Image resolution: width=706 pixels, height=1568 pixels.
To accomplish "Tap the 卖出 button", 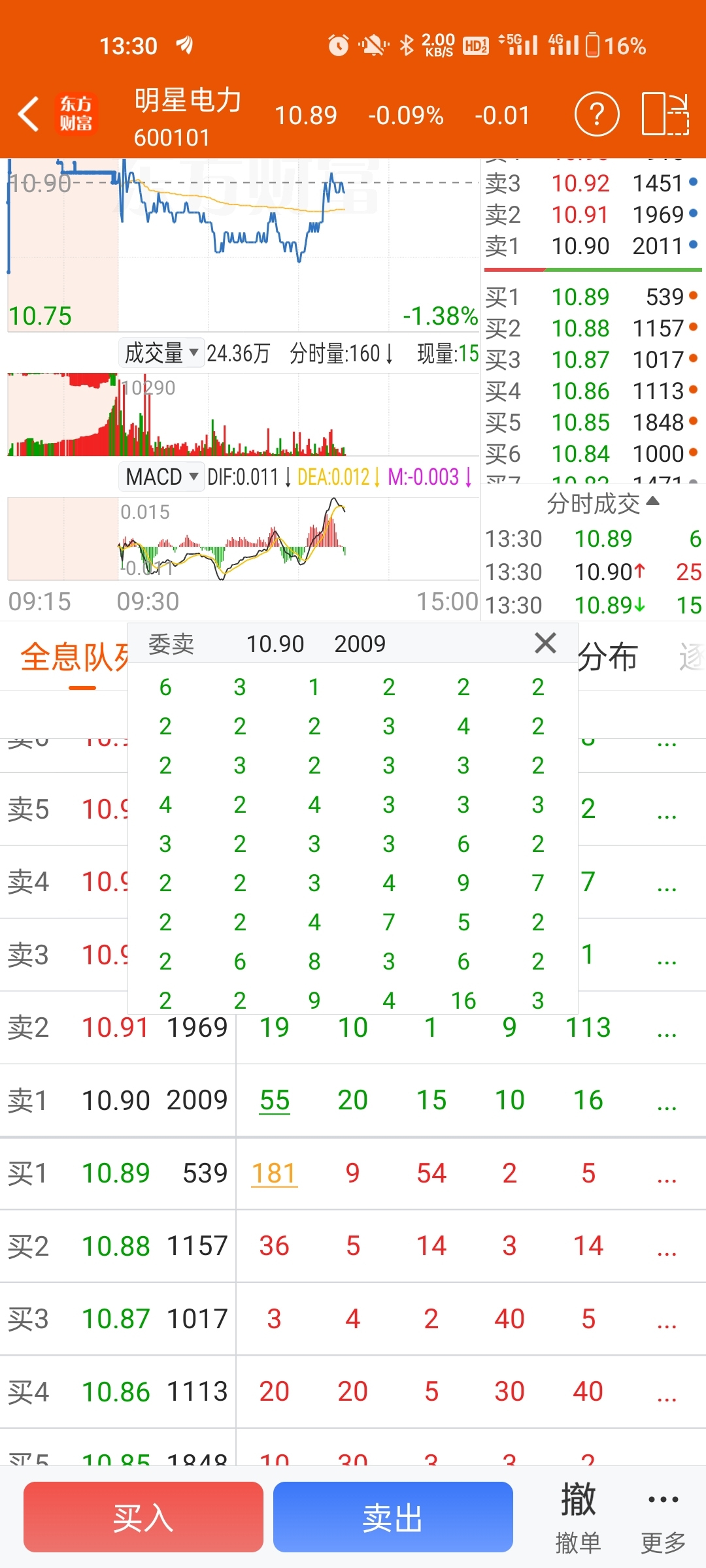I will pos(393,1517).
